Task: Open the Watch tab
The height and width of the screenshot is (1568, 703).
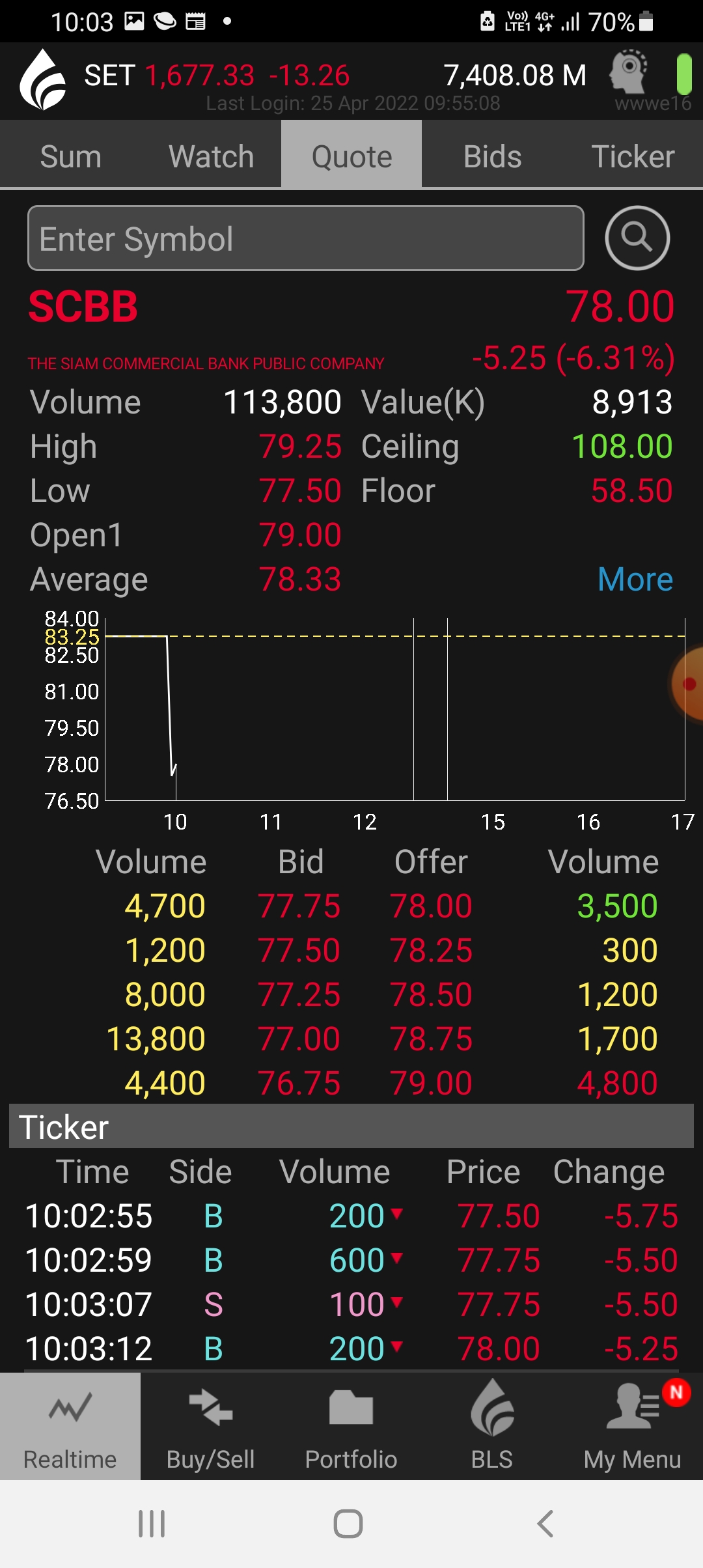Action: [x=211, y=156]
